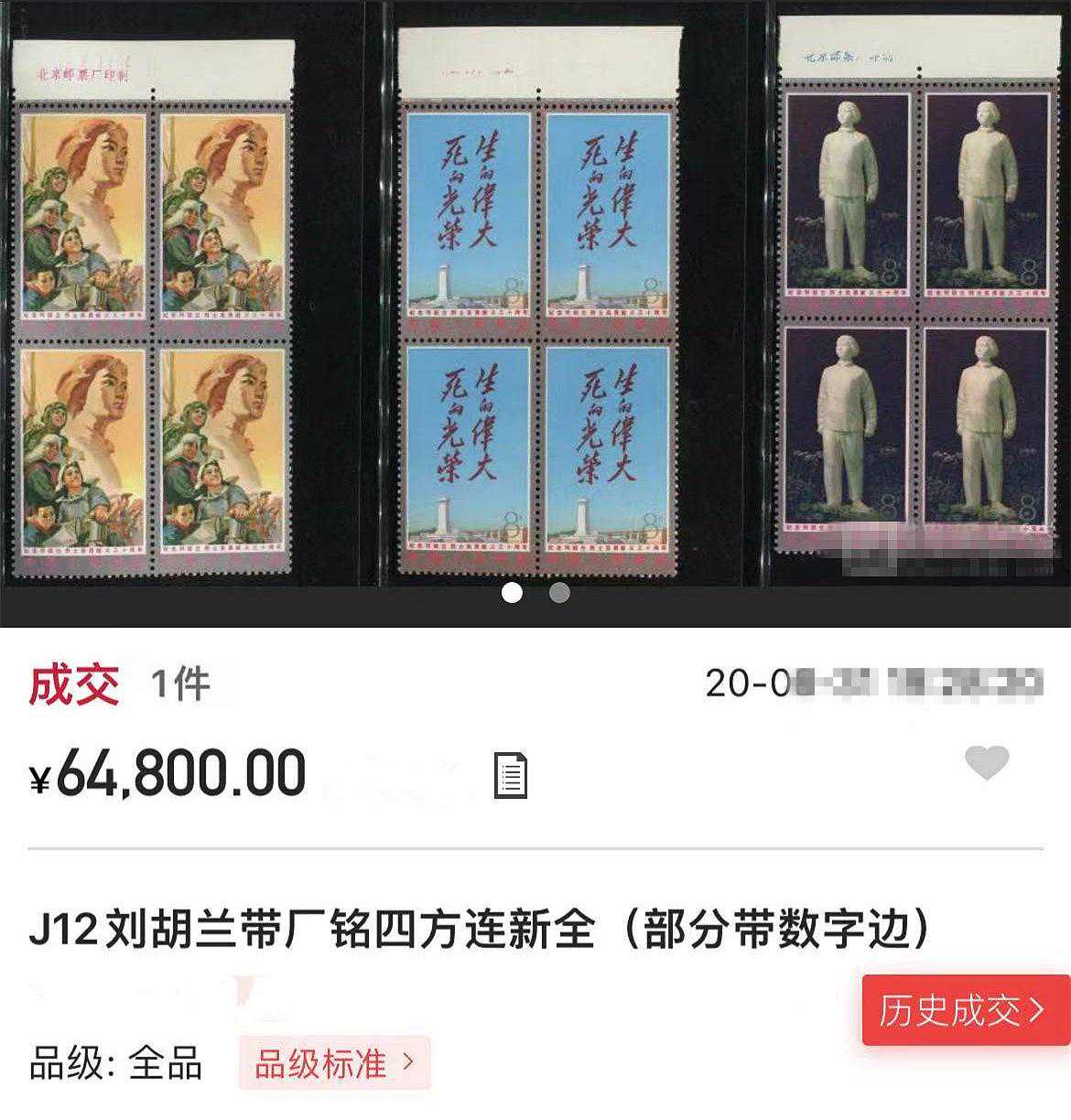View 历史成交 past sales

point(964,1010)
